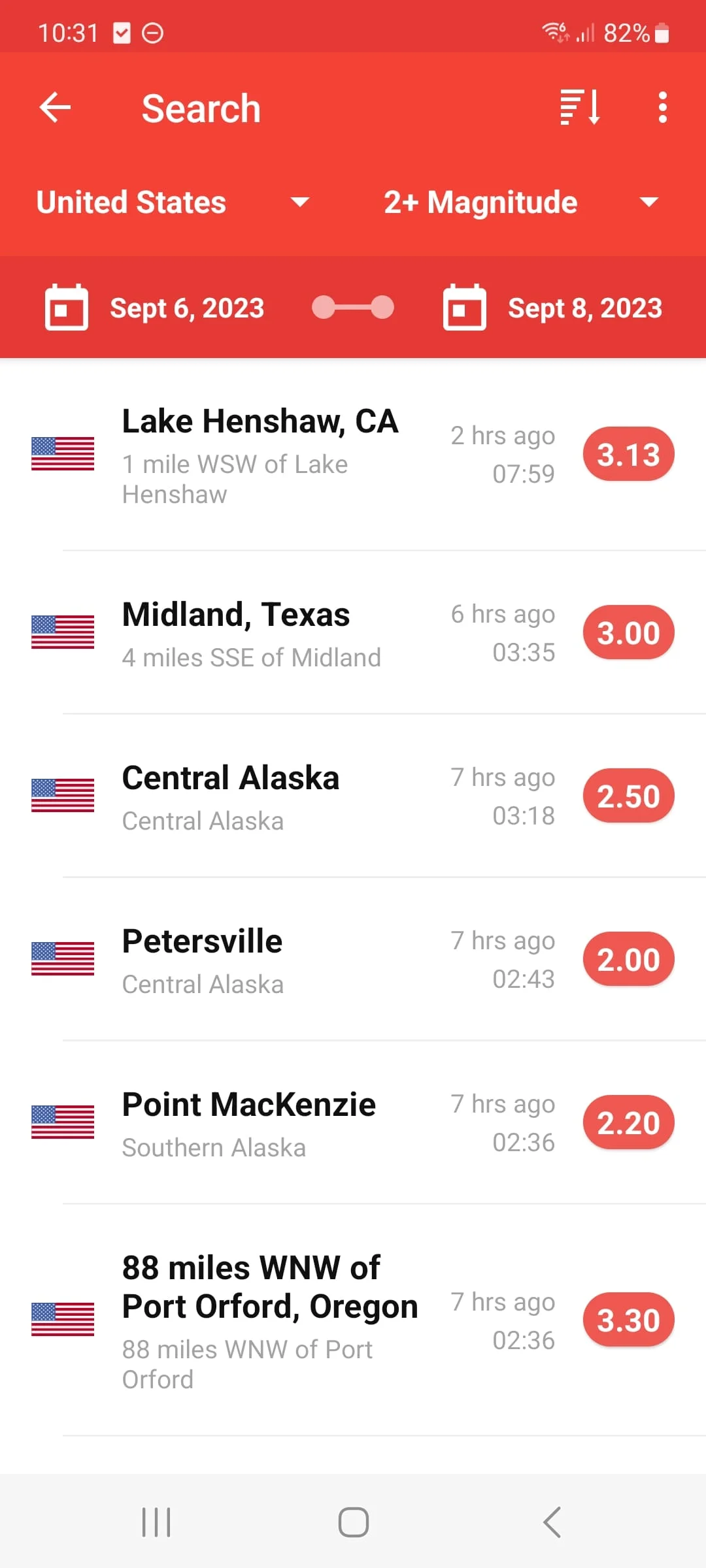Click the Sept 8 calendar icon

point(464,307)
